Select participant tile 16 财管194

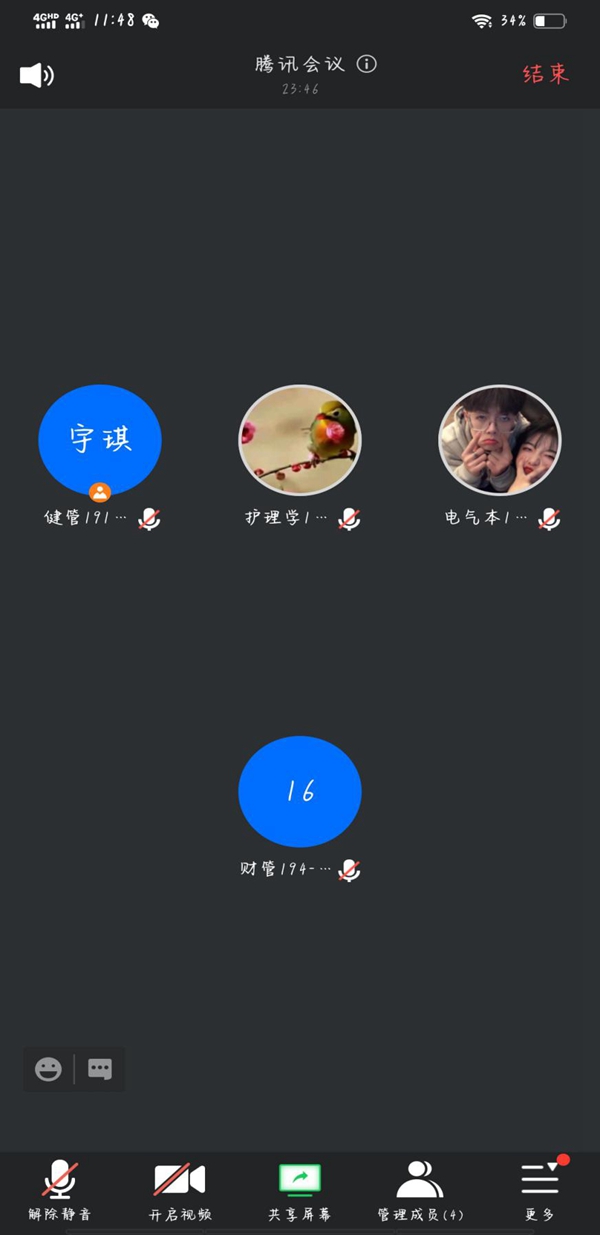[x=300, y=792]
